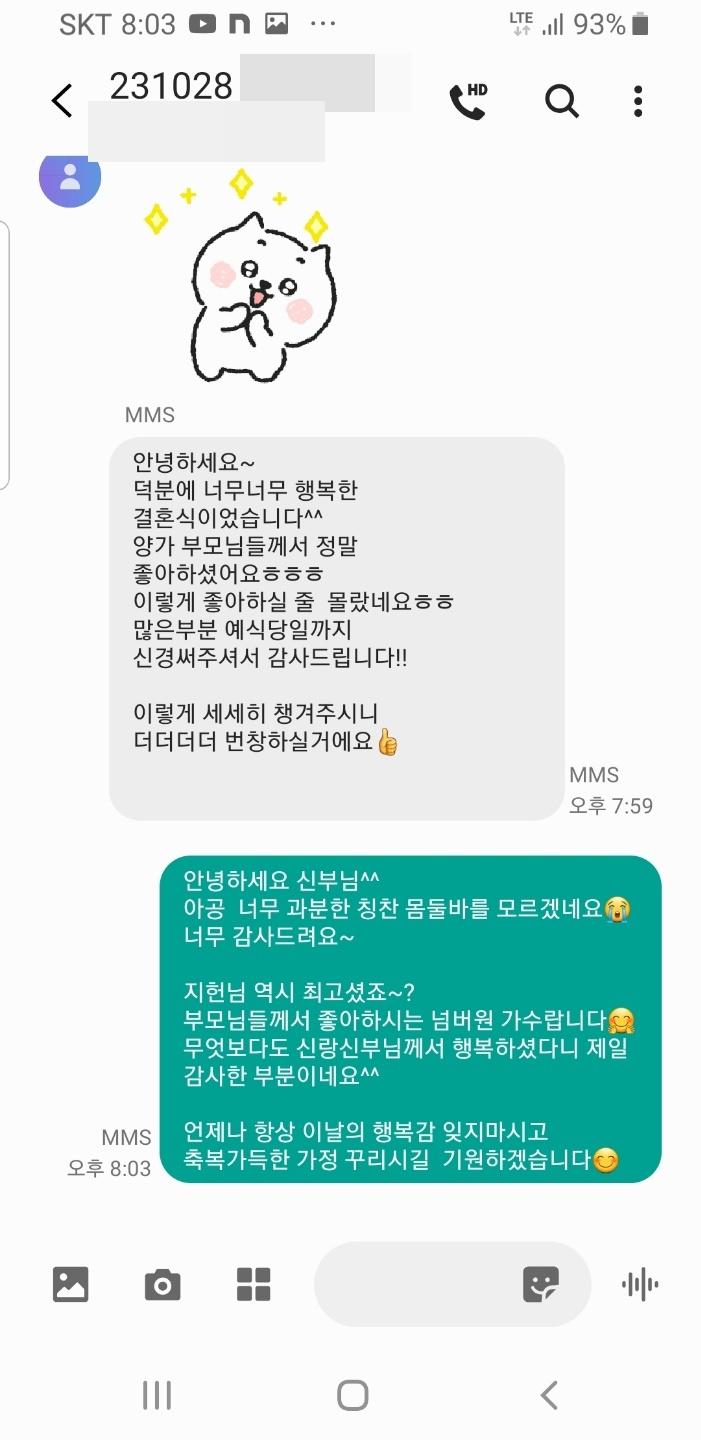Search within this conversation

pyautogui.click(x=561, y=101)
